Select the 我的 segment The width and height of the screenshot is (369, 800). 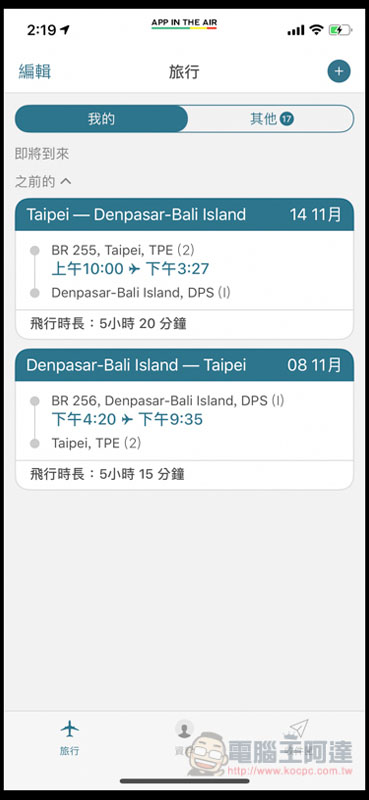point(102,119)
